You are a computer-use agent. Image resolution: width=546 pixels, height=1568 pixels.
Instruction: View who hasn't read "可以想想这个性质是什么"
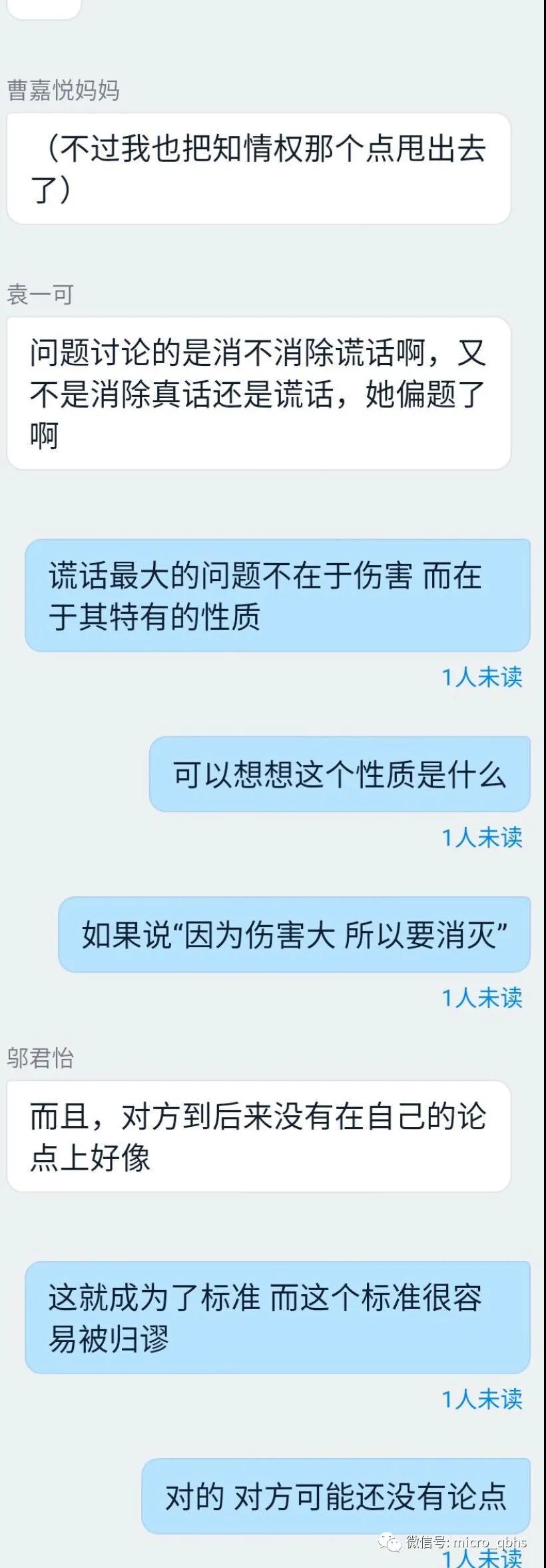[482, 837]
